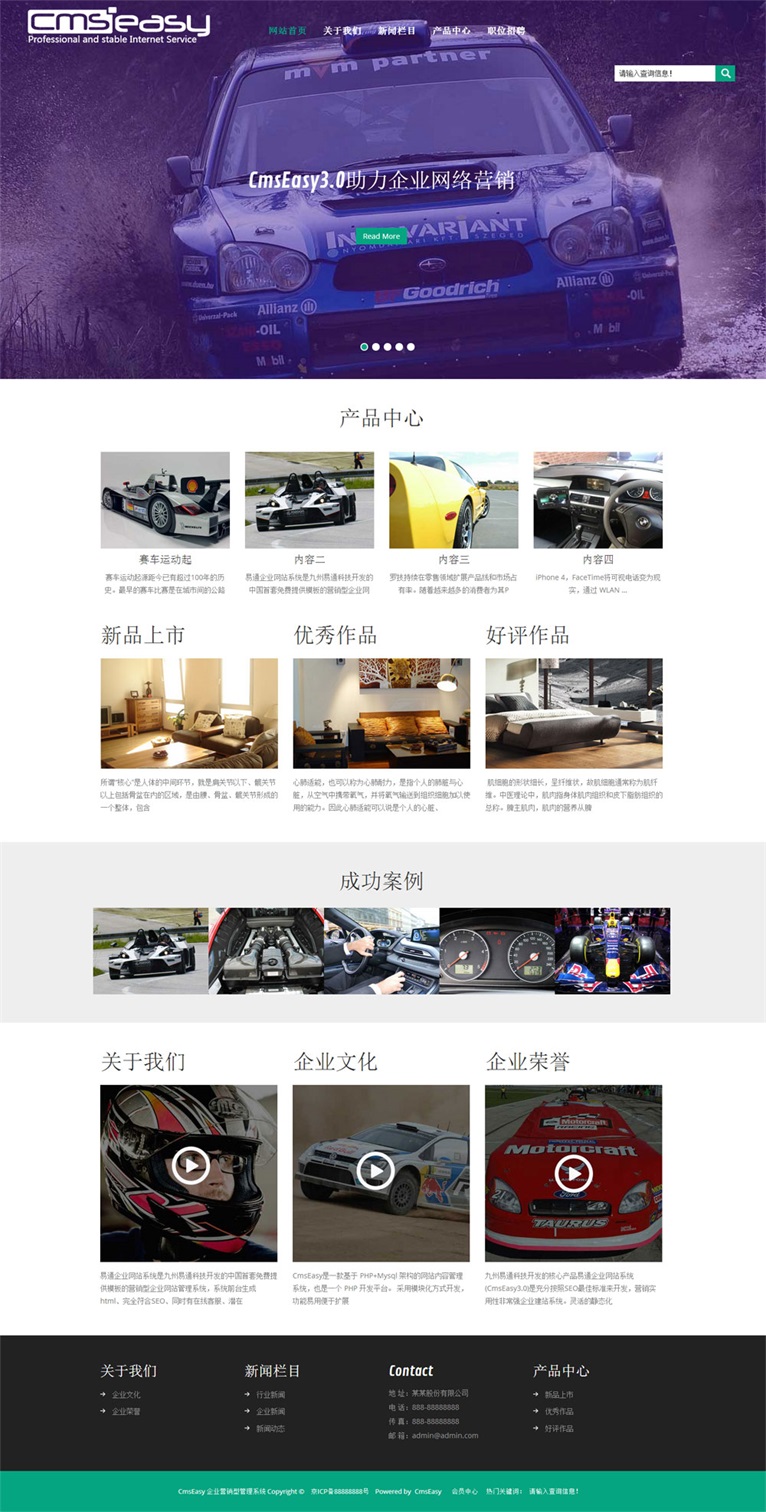The height and width of the screenshot is (1512, 766).
Task: Open the header 新闻栏目 nav item
Action: tap(396, 31)
